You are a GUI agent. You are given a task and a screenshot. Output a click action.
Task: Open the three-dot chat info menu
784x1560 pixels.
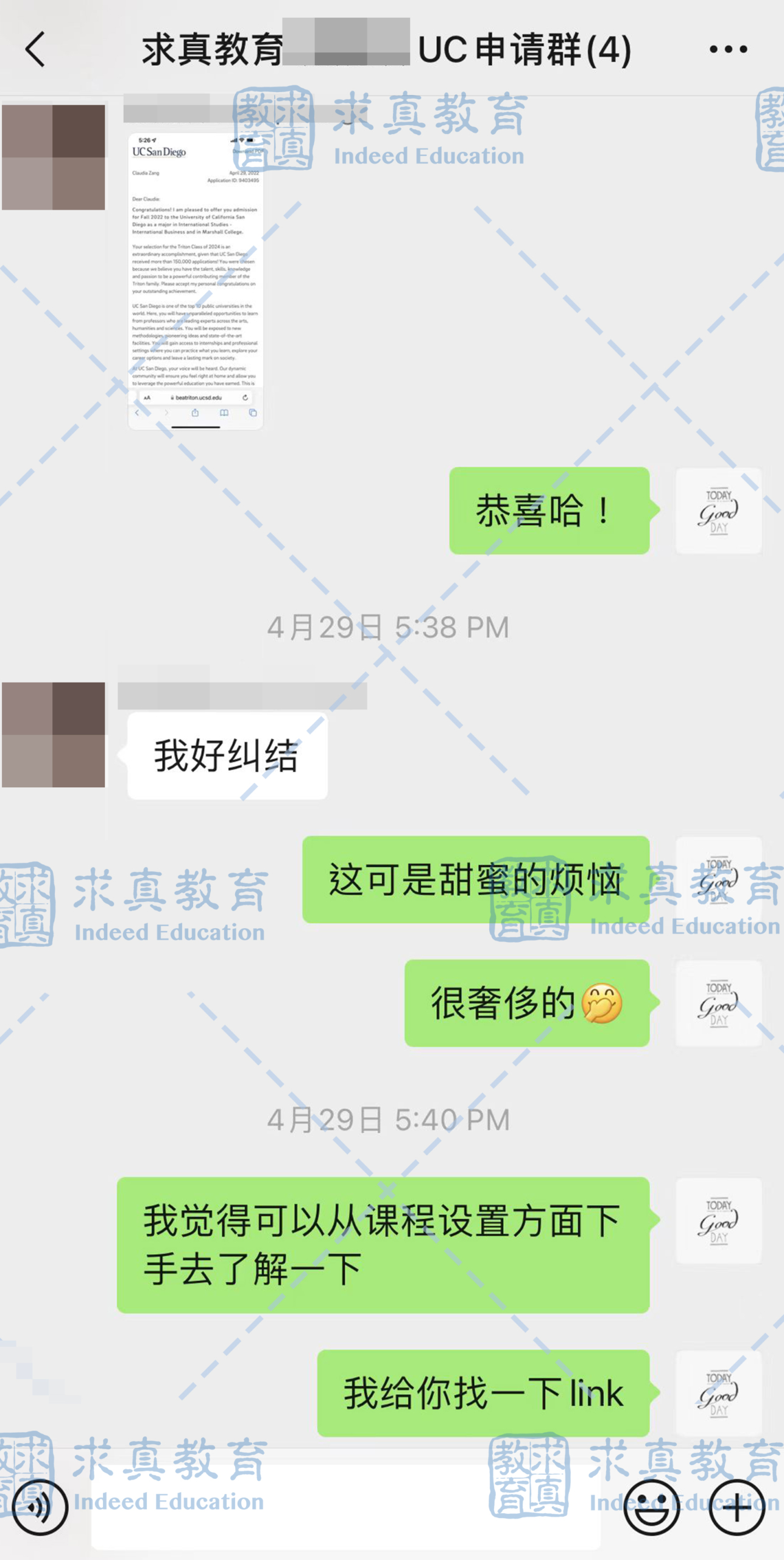[x=728, y=49]
